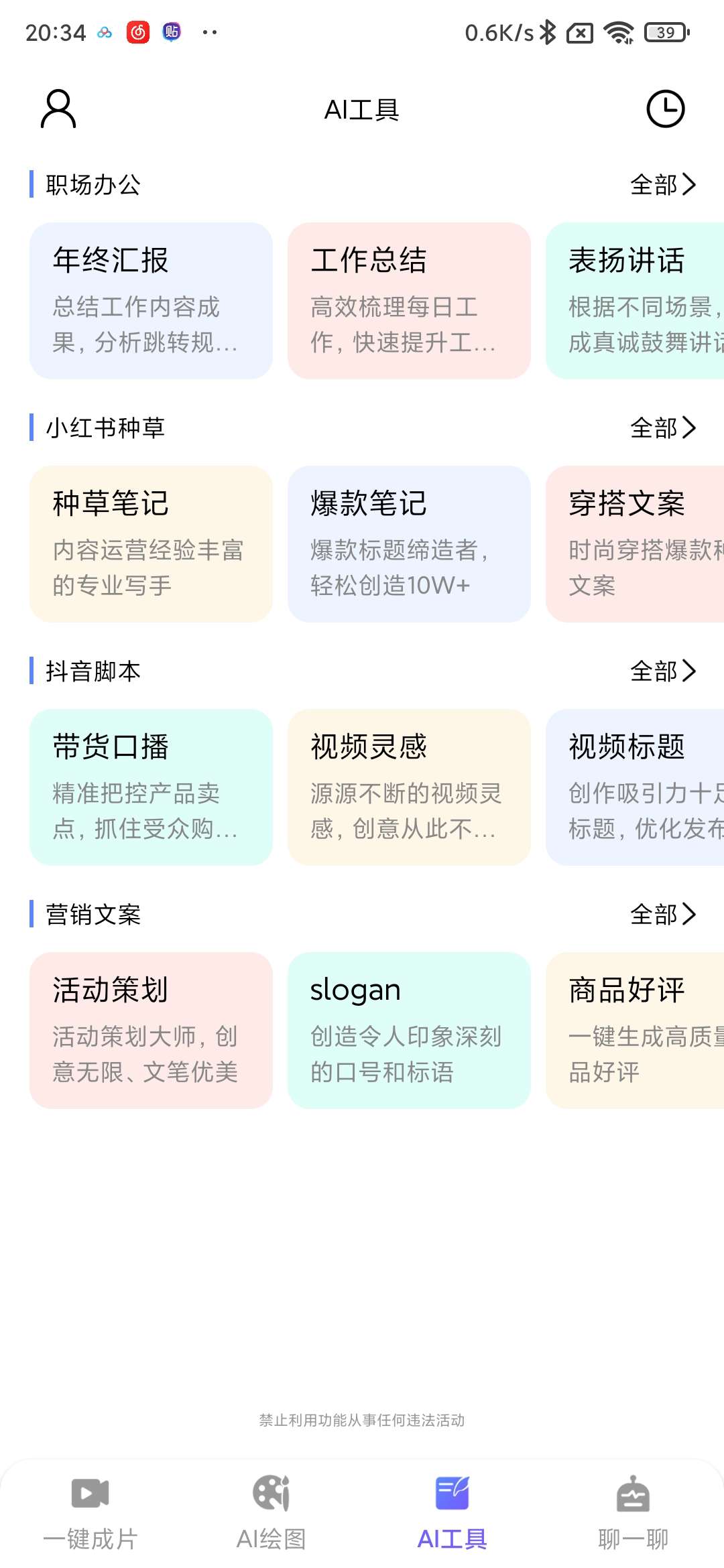View all 职场办公 tools

(662, 184)
